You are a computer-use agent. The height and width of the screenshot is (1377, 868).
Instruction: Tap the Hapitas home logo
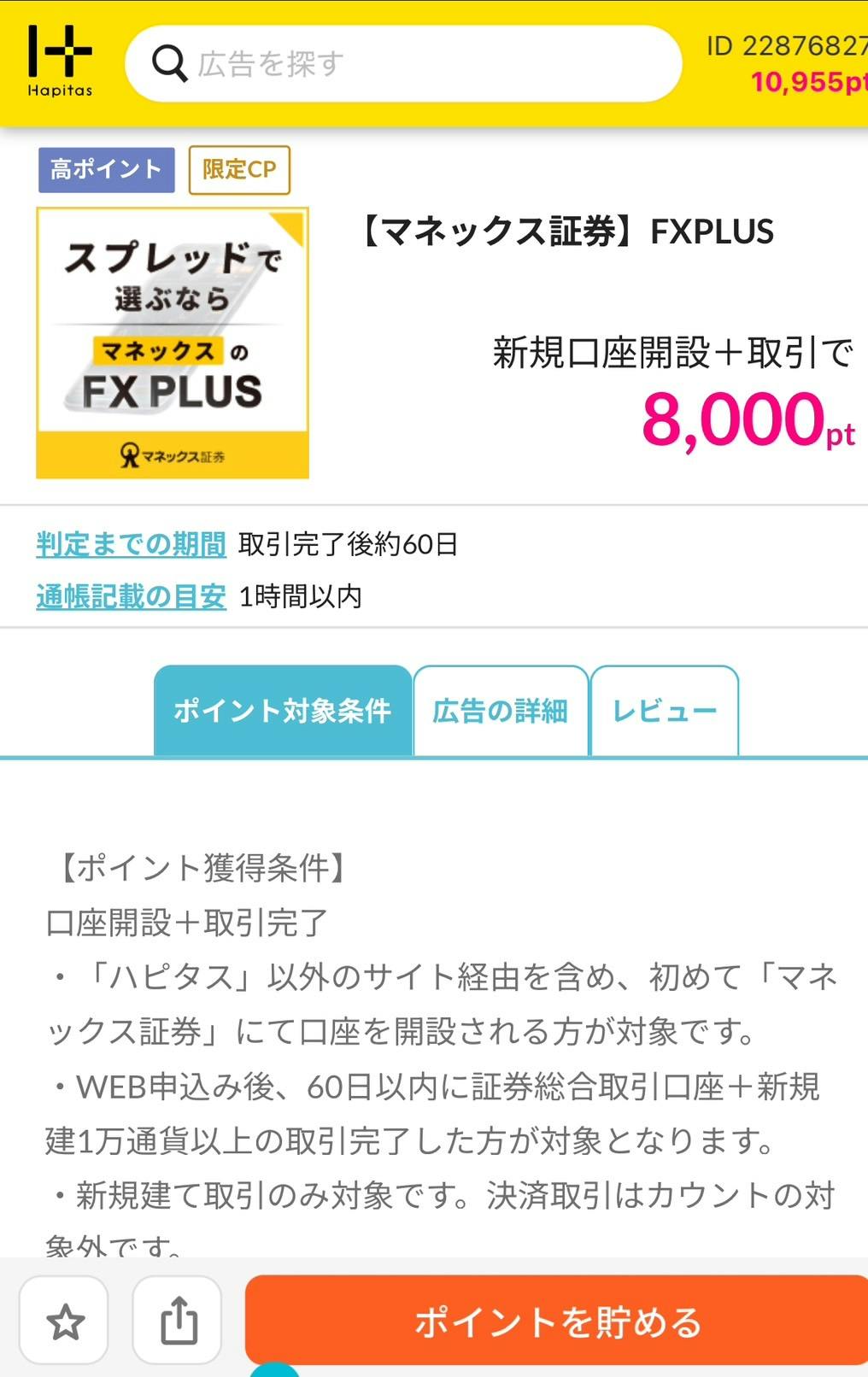(x=60, y=62)
